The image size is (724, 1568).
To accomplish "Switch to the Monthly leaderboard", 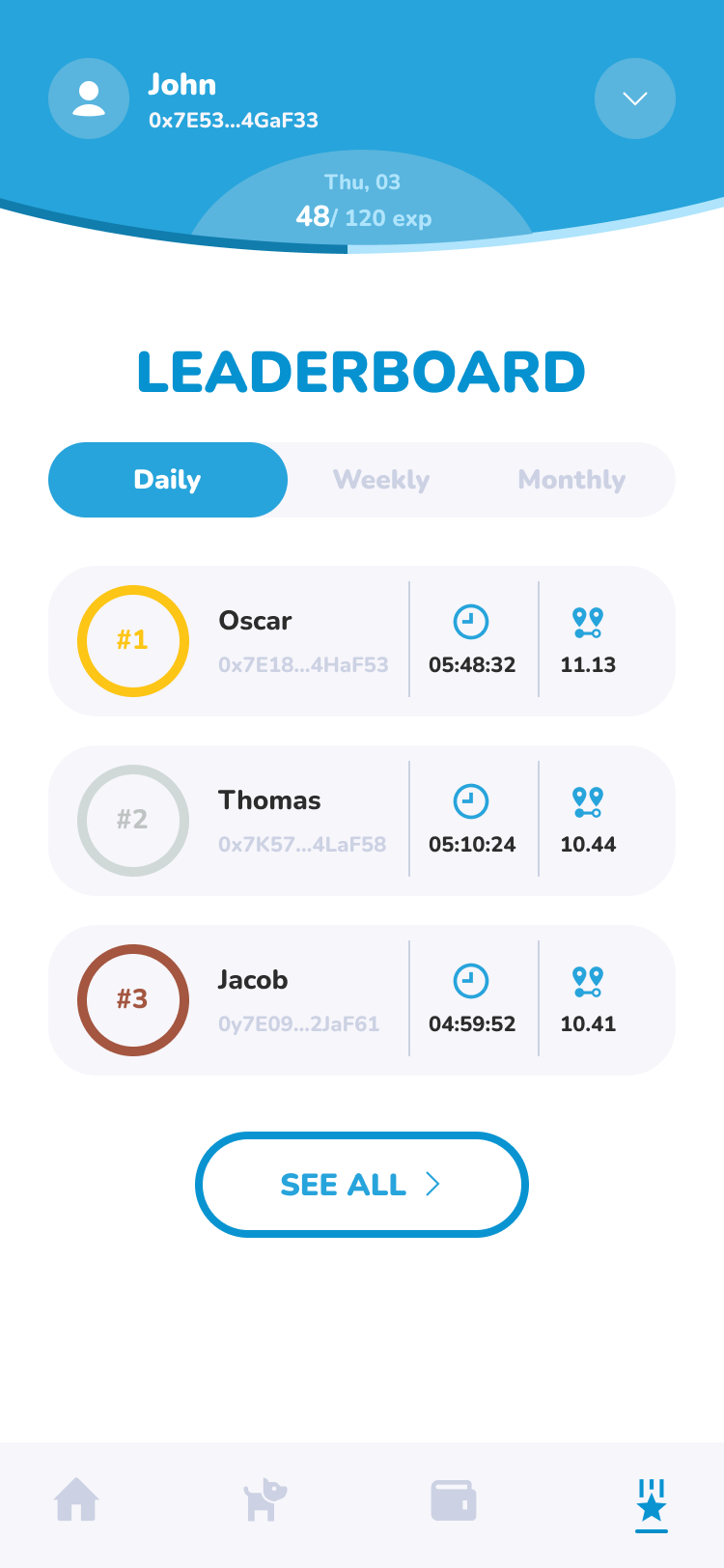I will click(571, 480).
